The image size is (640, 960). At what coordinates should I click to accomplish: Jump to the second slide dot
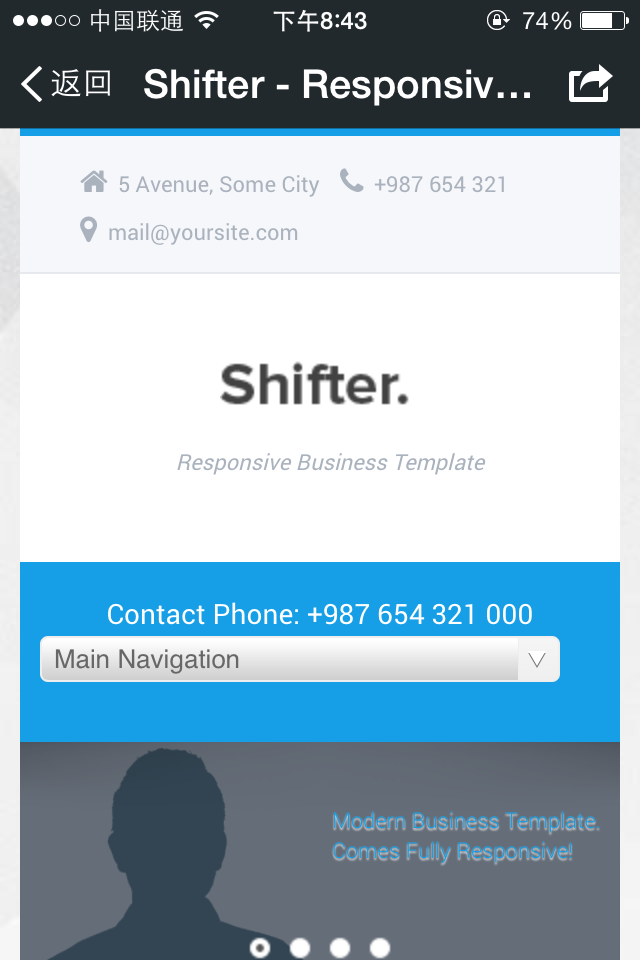300,947
